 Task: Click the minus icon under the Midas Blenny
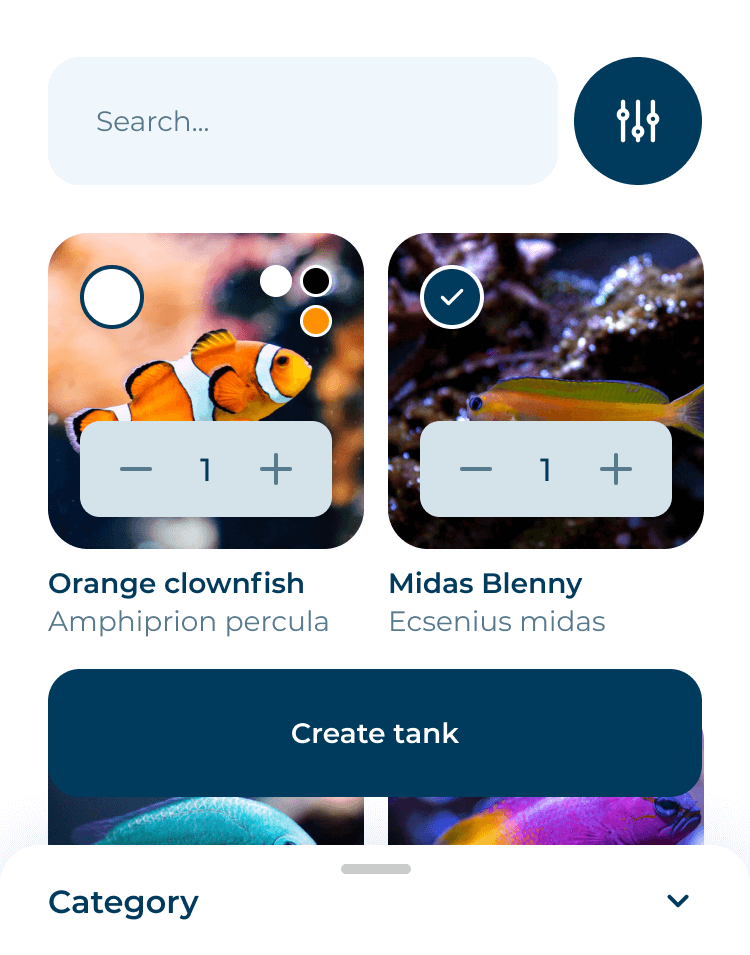(476, 469)
